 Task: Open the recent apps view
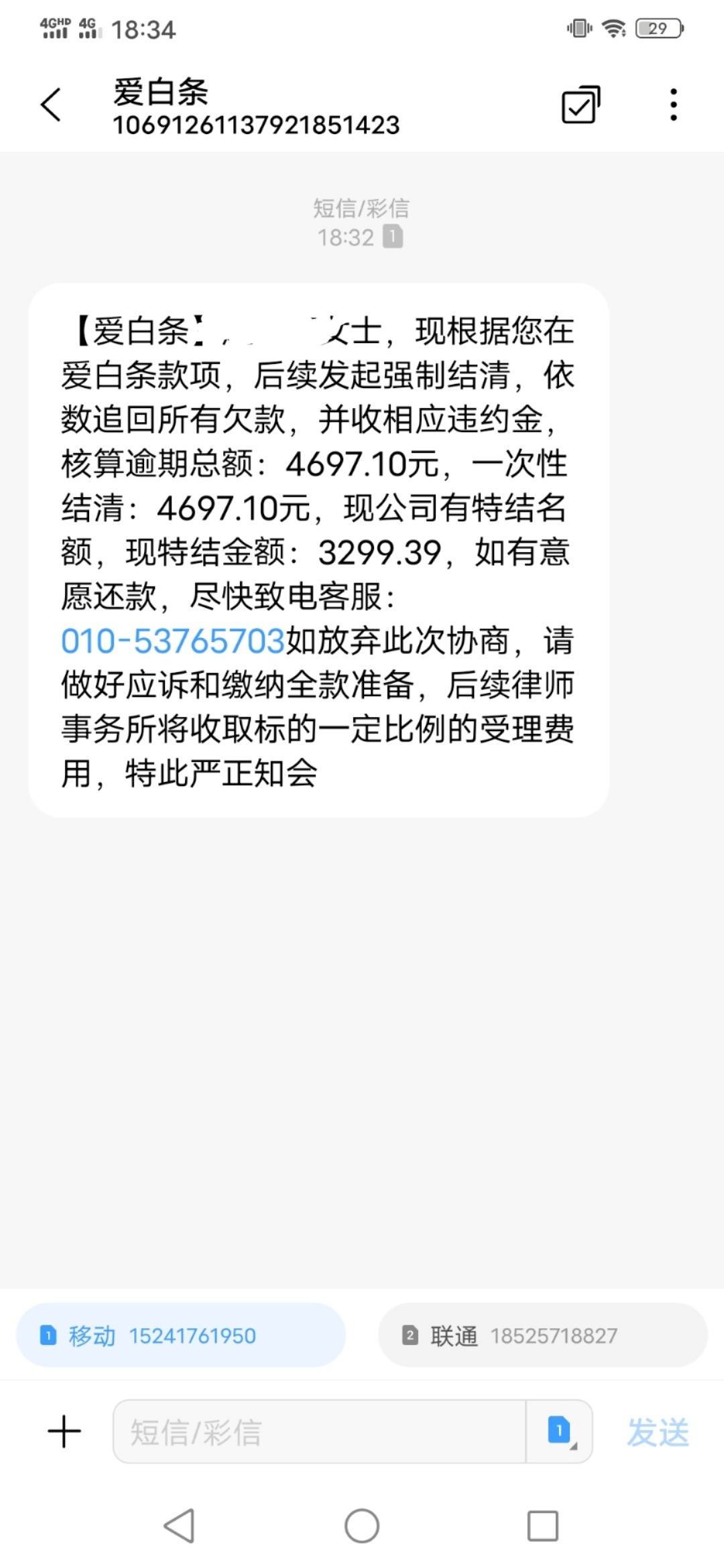pyautogui.click(x=542, y=1526)
